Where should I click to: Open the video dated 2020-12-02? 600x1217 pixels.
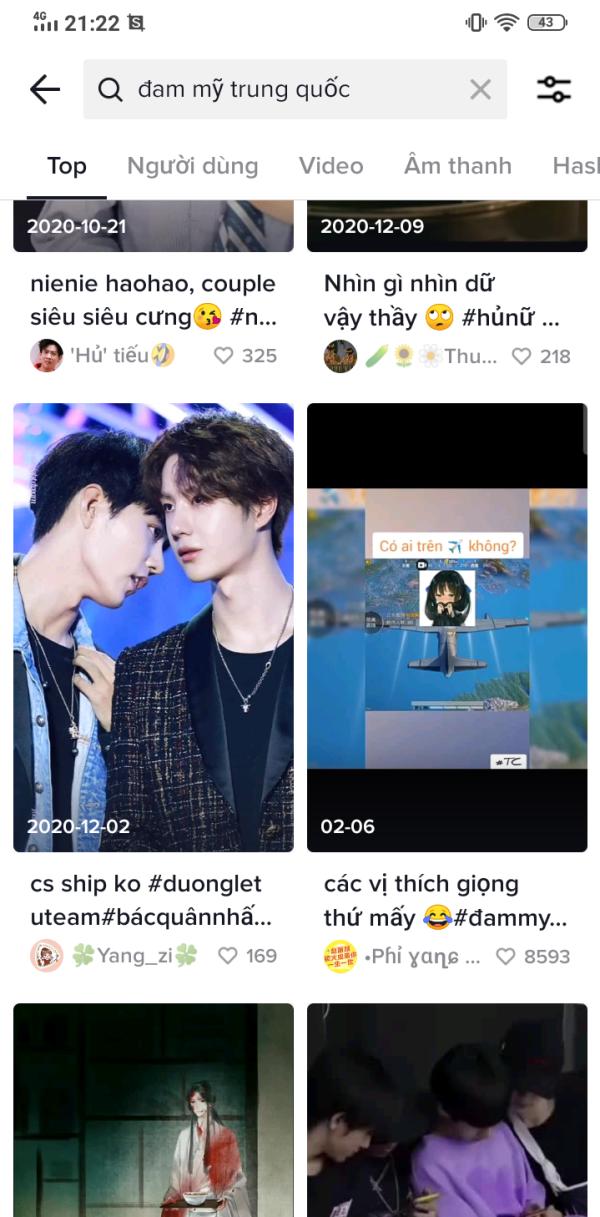[153, 627]
